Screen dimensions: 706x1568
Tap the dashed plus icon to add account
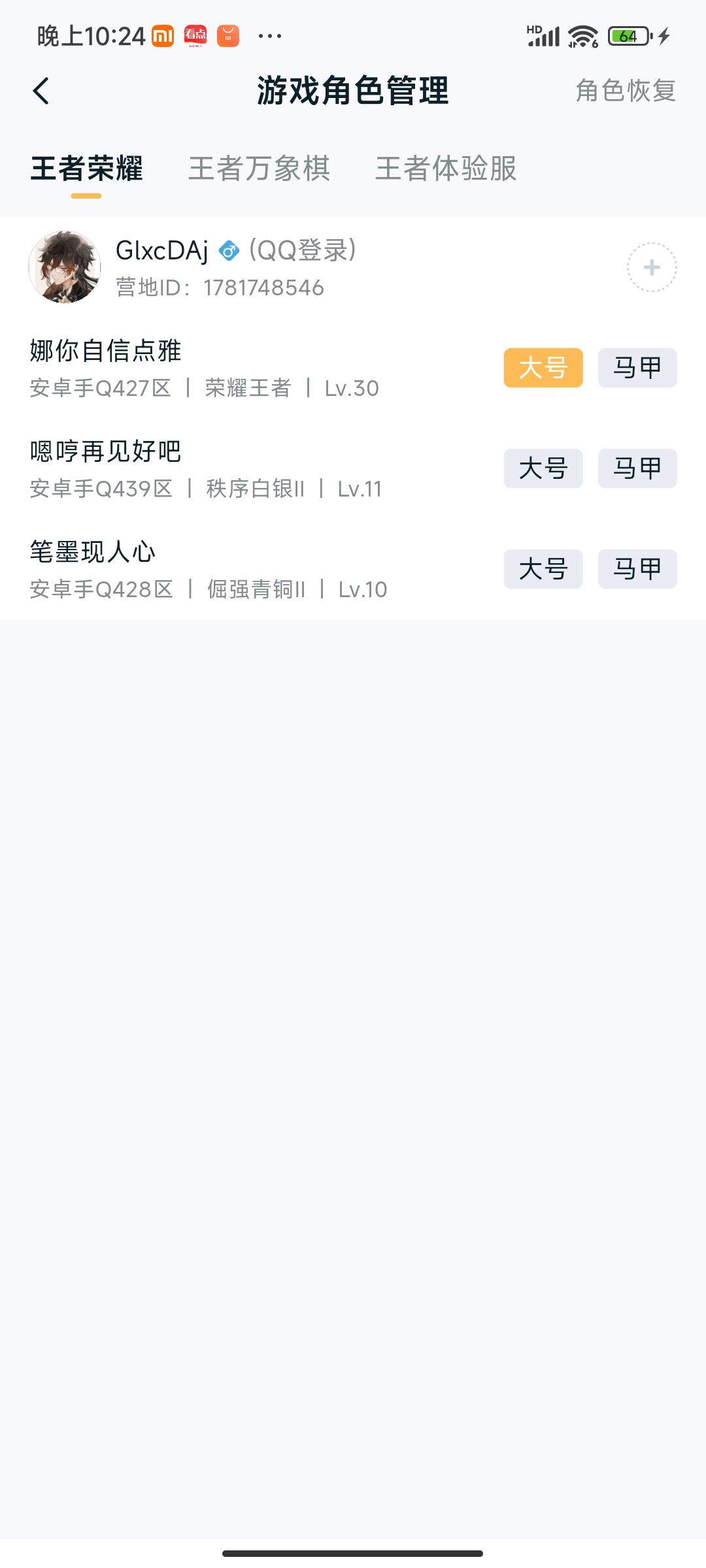(652, 267)
